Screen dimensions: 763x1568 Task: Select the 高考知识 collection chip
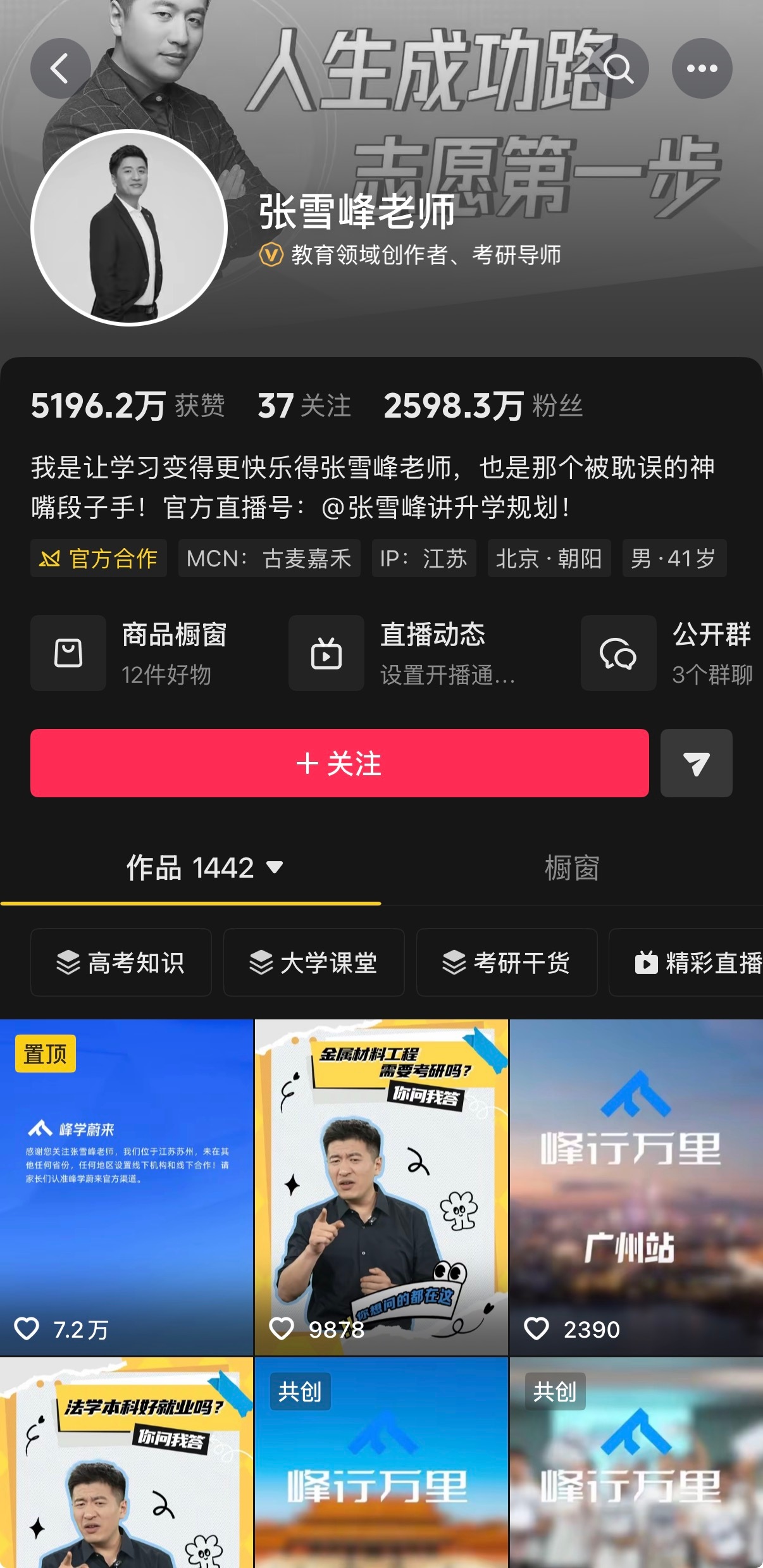[121, 962]
